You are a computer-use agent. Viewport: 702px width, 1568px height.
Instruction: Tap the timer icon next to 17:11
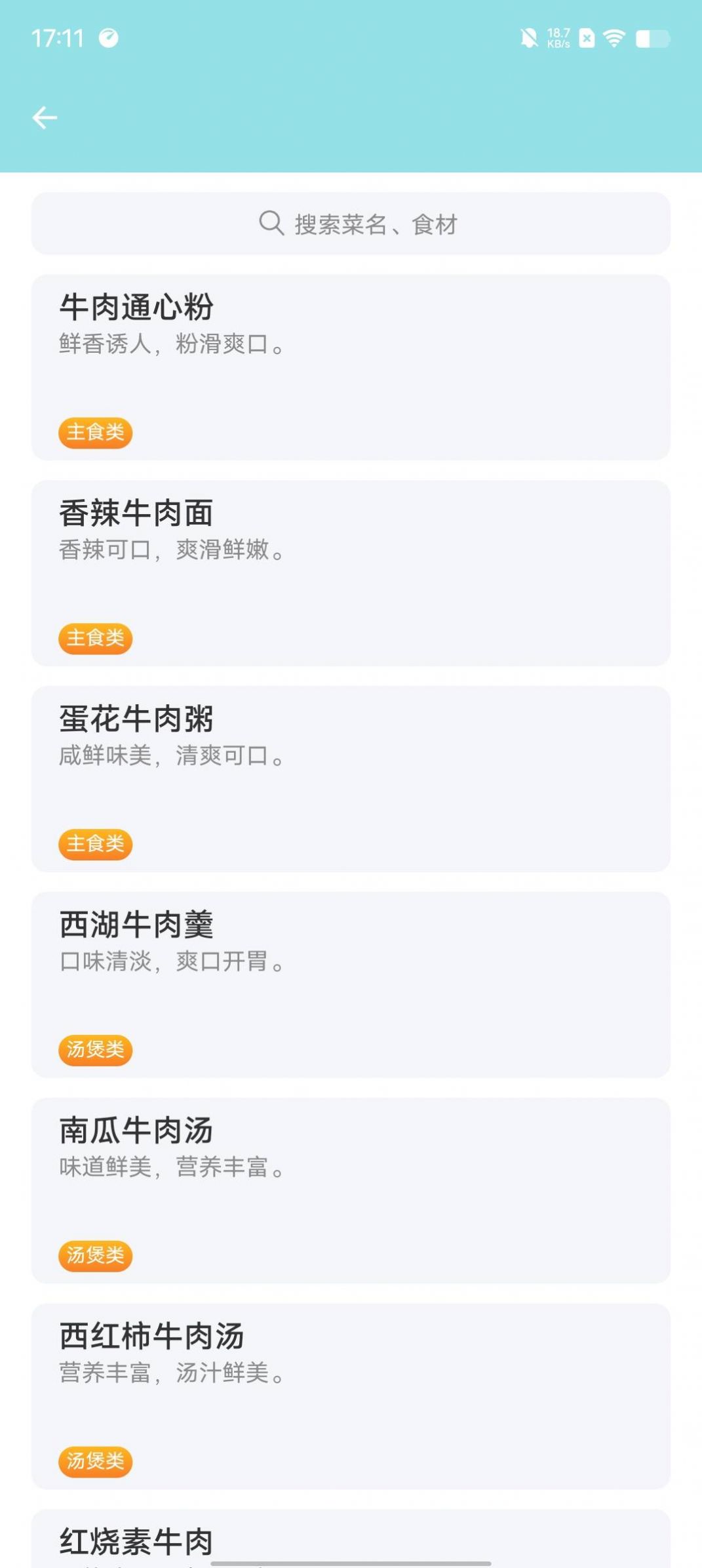[x=109, y=38]
